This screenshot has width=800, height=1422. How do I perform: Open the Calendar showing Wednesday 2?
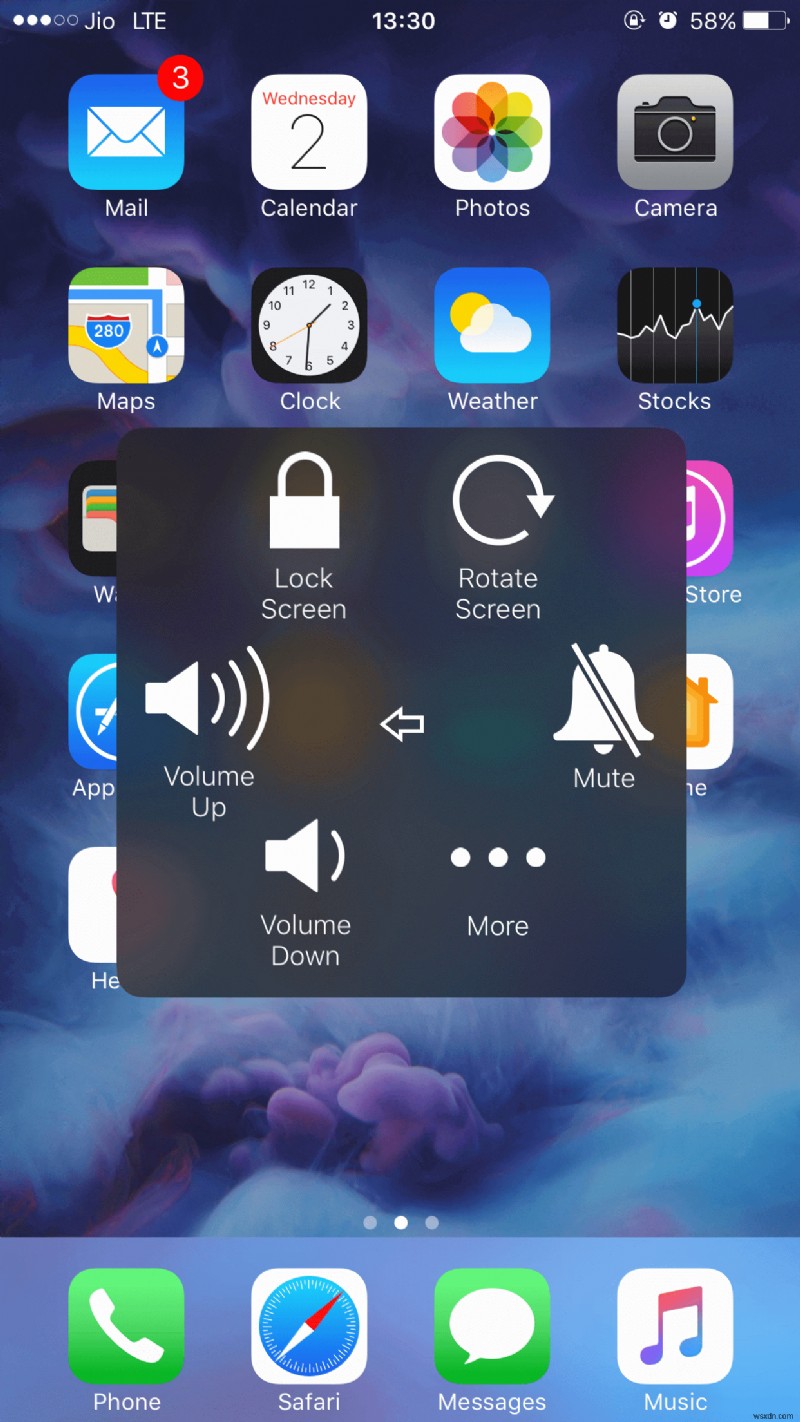tap(309, 133)
